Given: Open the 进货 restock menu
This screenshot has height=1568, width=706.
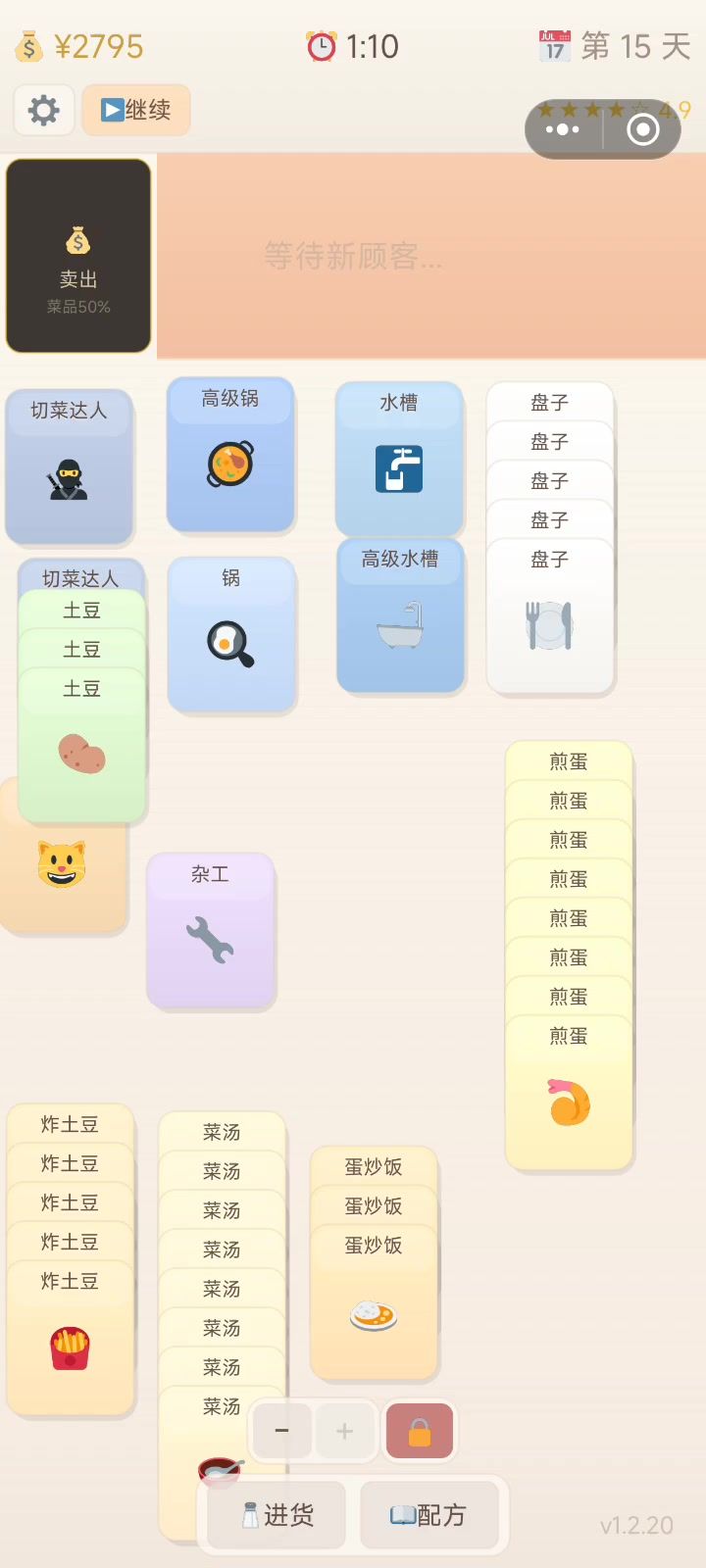Looking at the screenshot, I should [x=277, y=1515].
